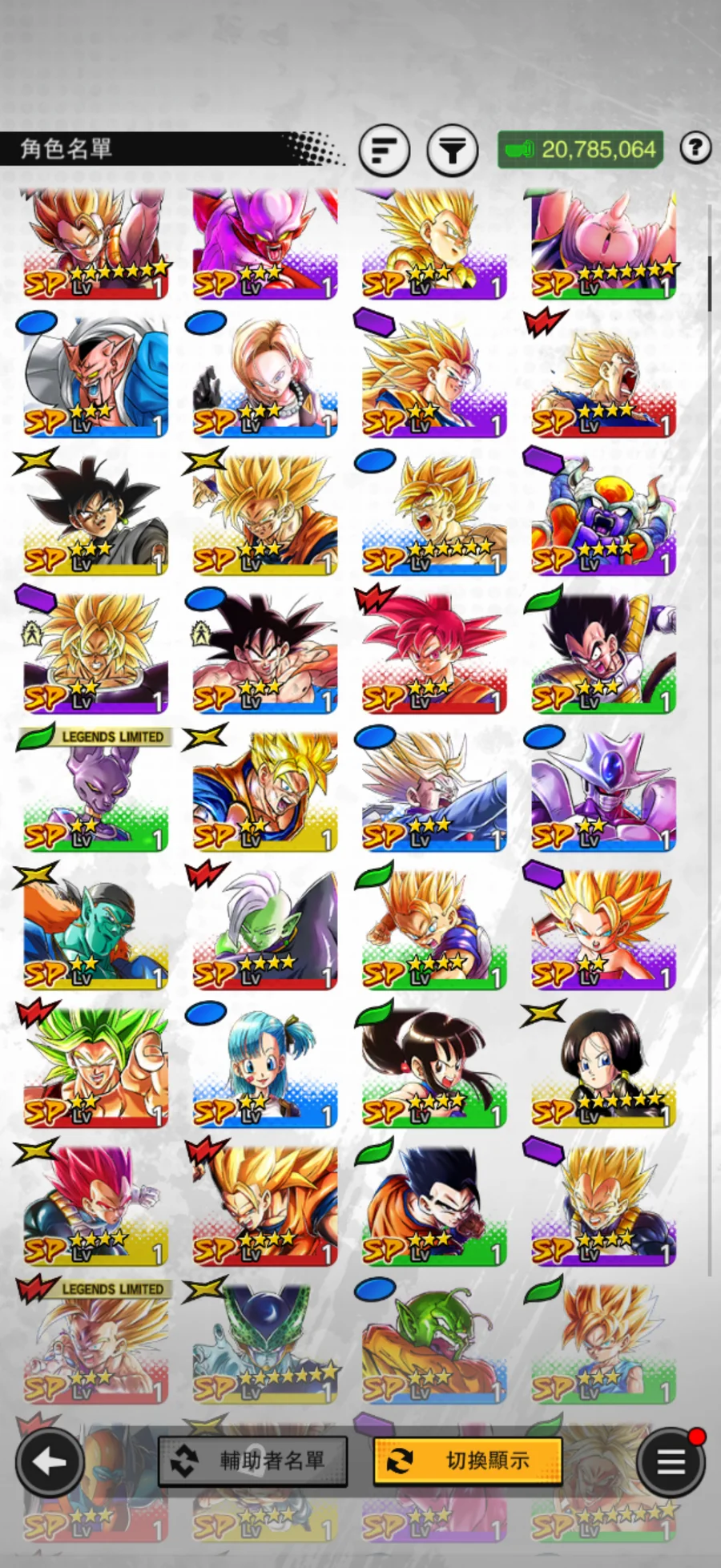721x1568 pixels.
Task: Open the help question mark
Action: click(695, 147)
